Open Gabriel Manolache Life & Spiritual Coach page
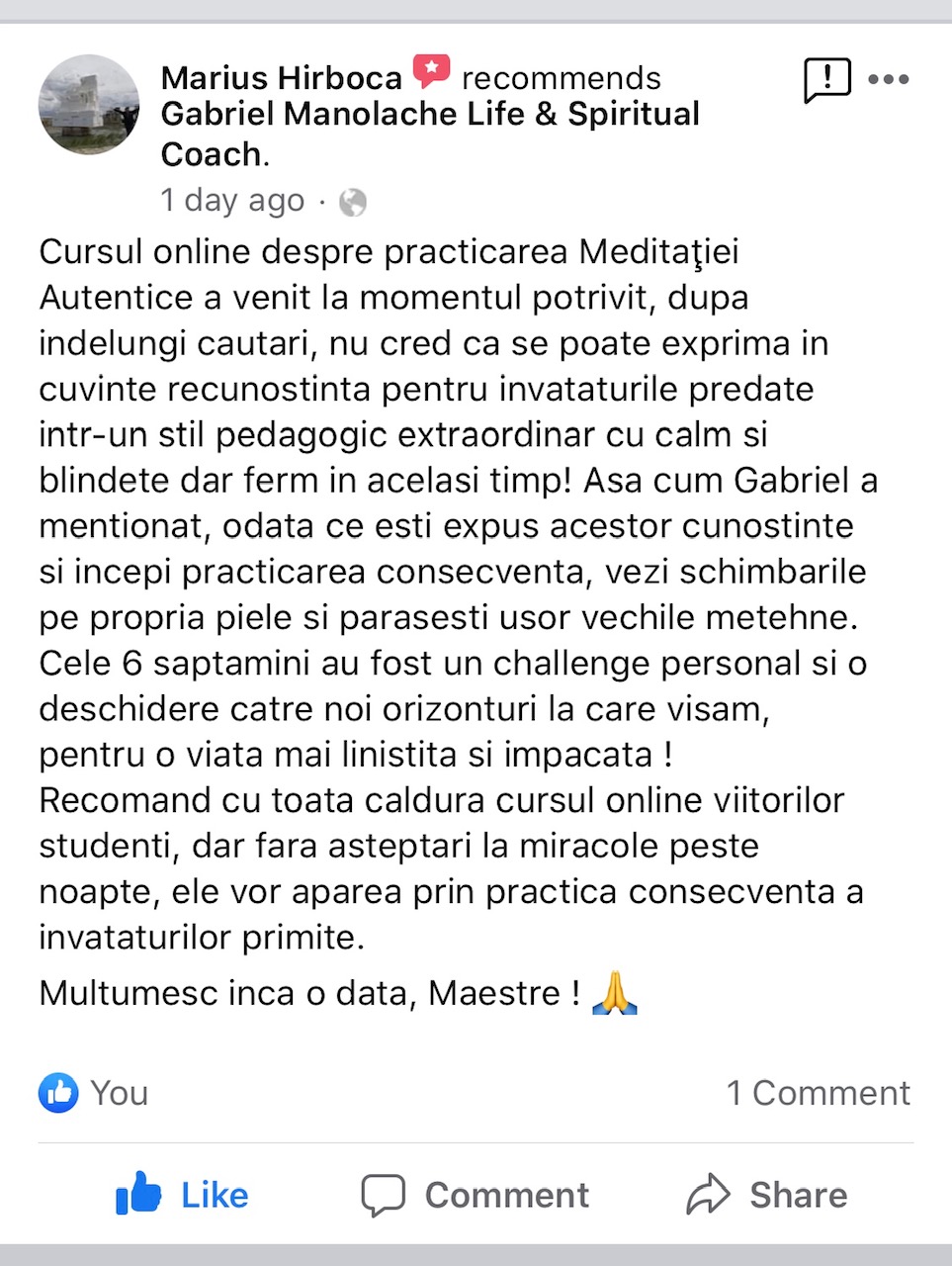The height and width of the screenshot is (1266, 952). click(x=429, y=115)
